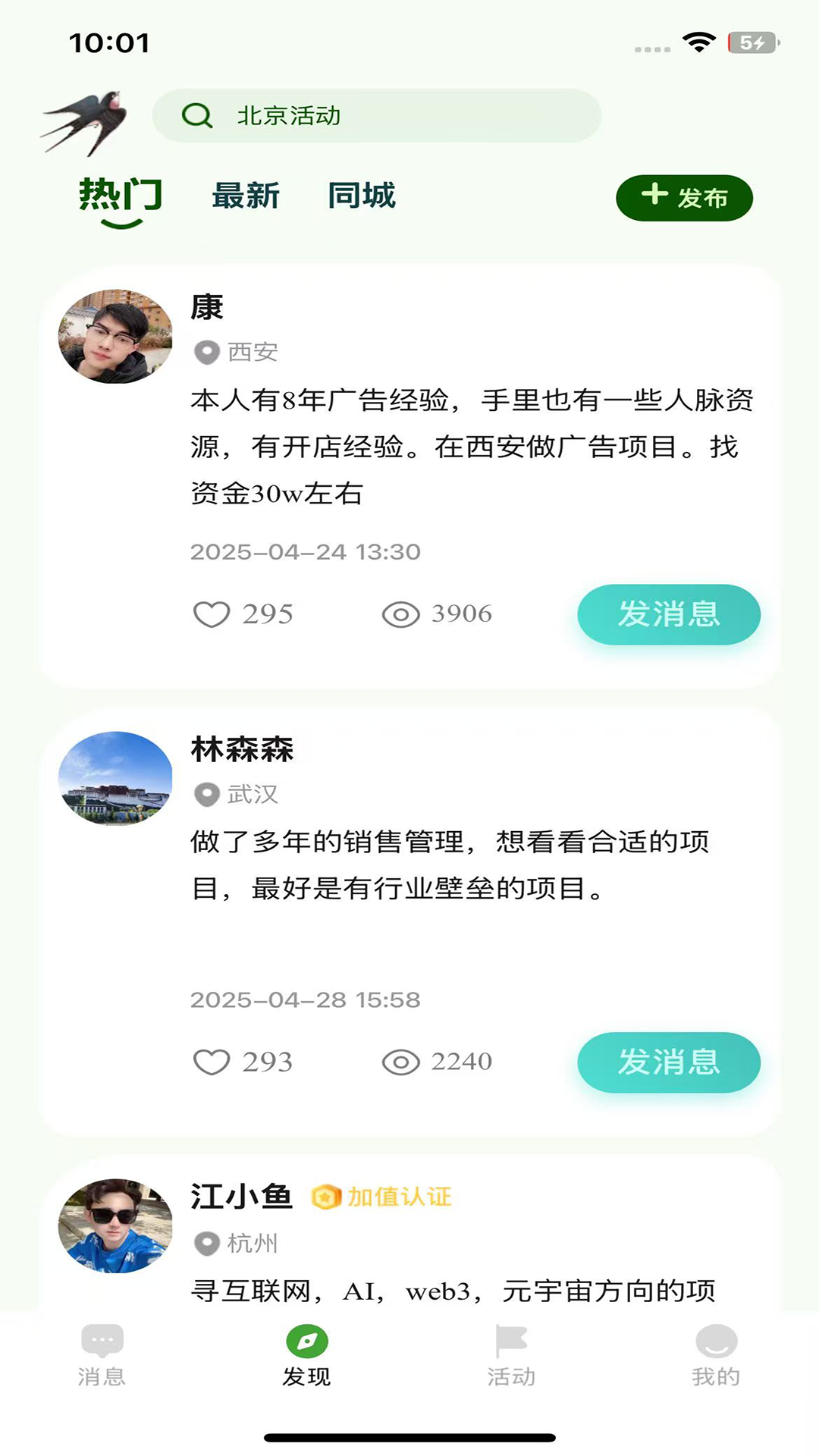This screenshot has height=1456, width=819.
Task: Send a message to 康
Action: point(669,614)
